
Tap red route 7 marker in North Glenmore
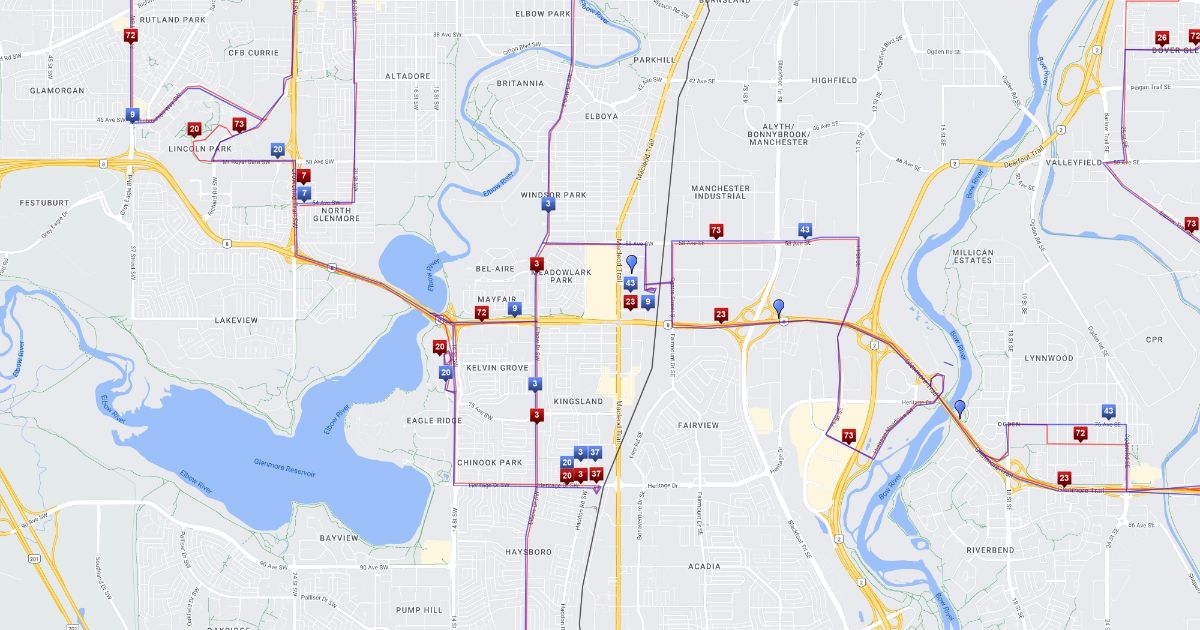(x=303, y=175)
